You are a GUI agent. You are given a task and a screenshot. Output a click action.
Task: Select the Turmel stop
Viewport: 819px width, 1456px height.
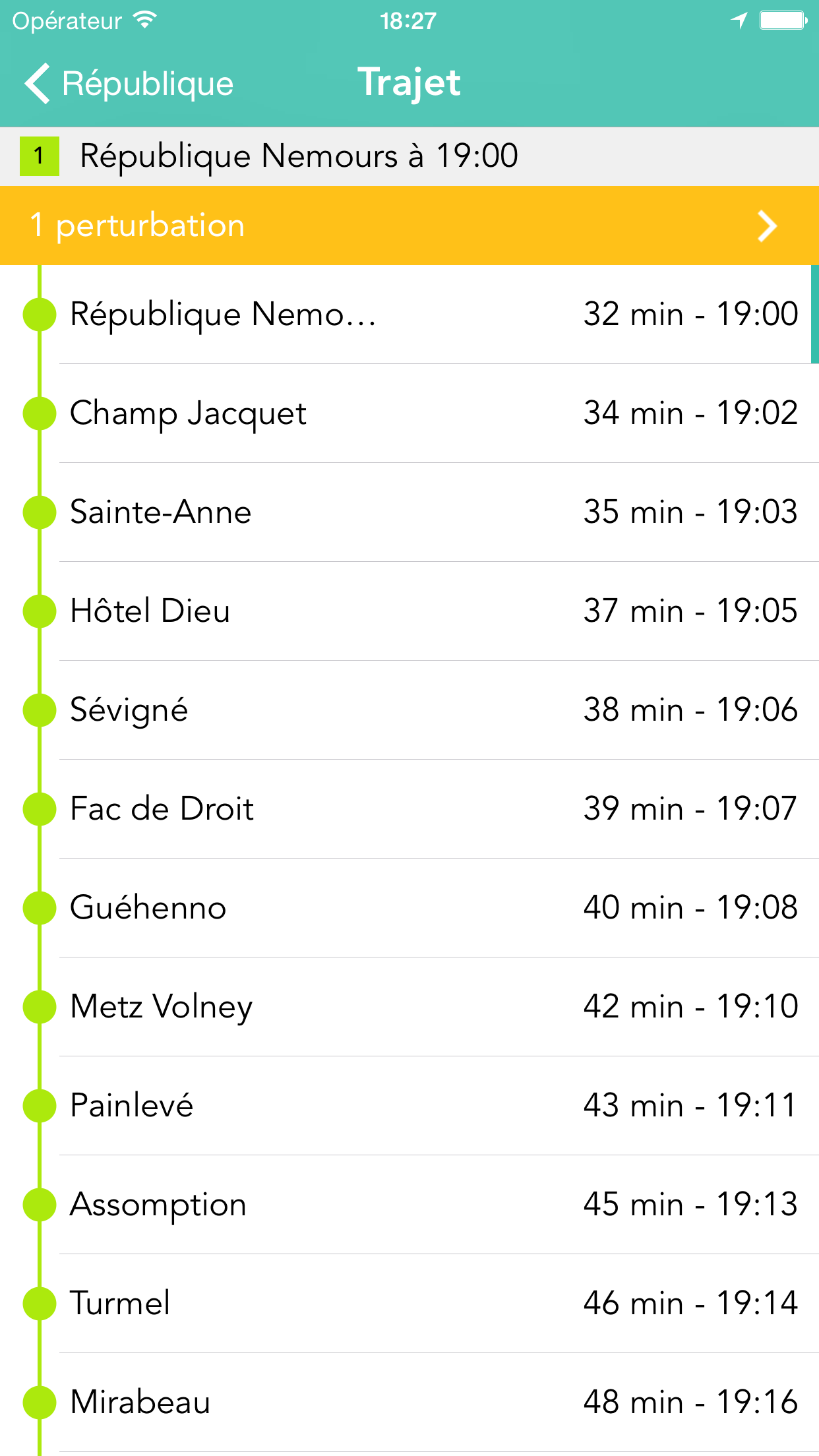pyautogui.click(x=409, y=1304)
